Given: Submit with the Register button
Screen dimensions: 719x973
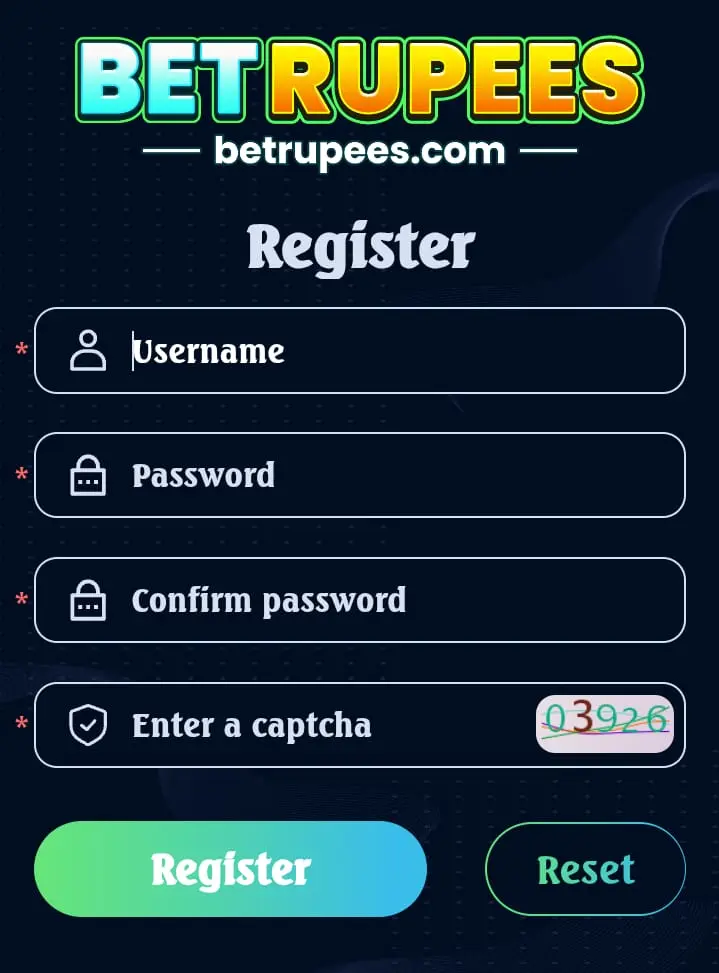Looking at the screenshot, I should point(230,869).
